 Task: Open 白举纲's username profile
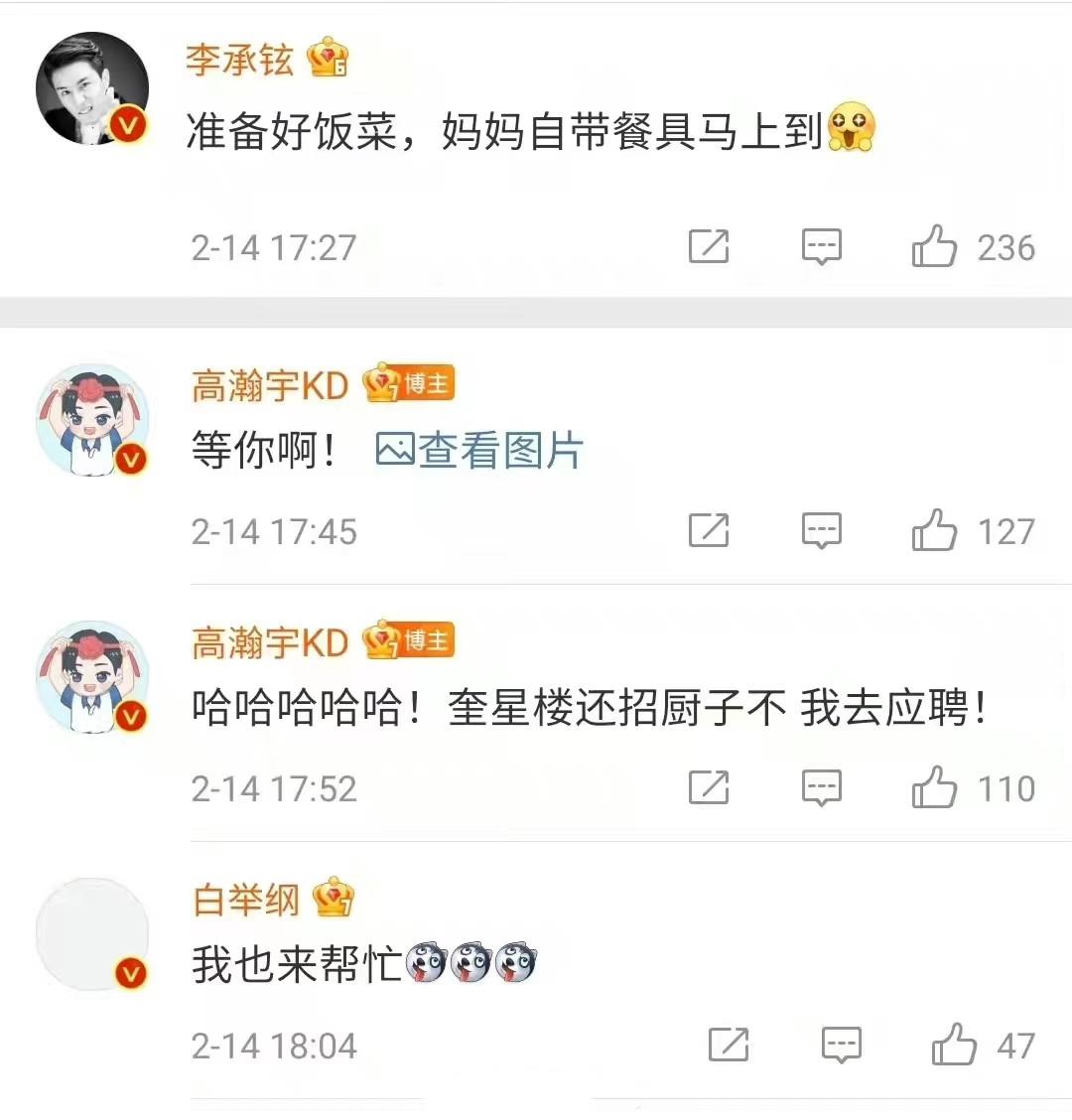pyautogui.click(x=246, y=900)
